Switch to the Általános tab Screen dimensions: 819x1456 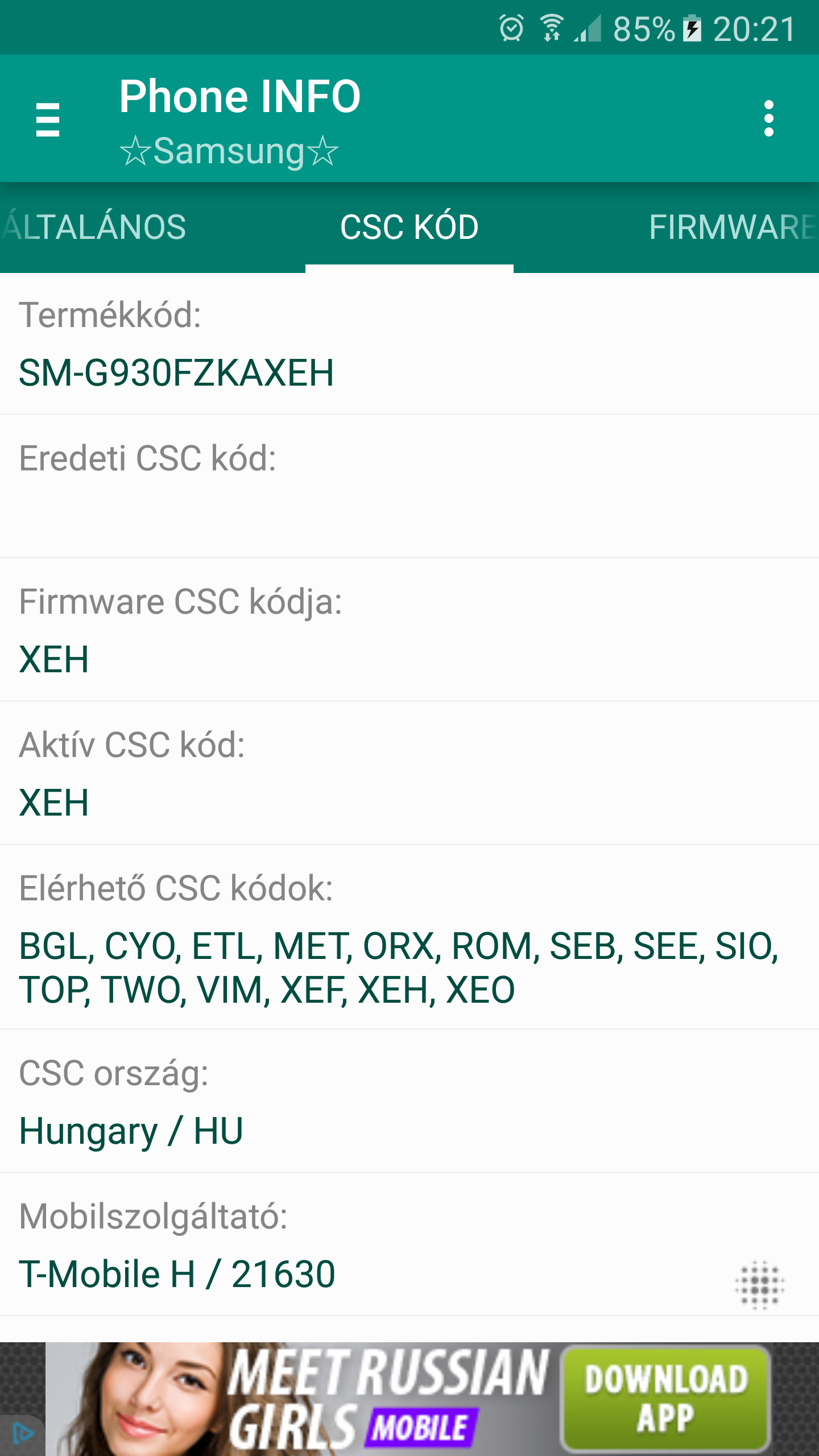94,227
